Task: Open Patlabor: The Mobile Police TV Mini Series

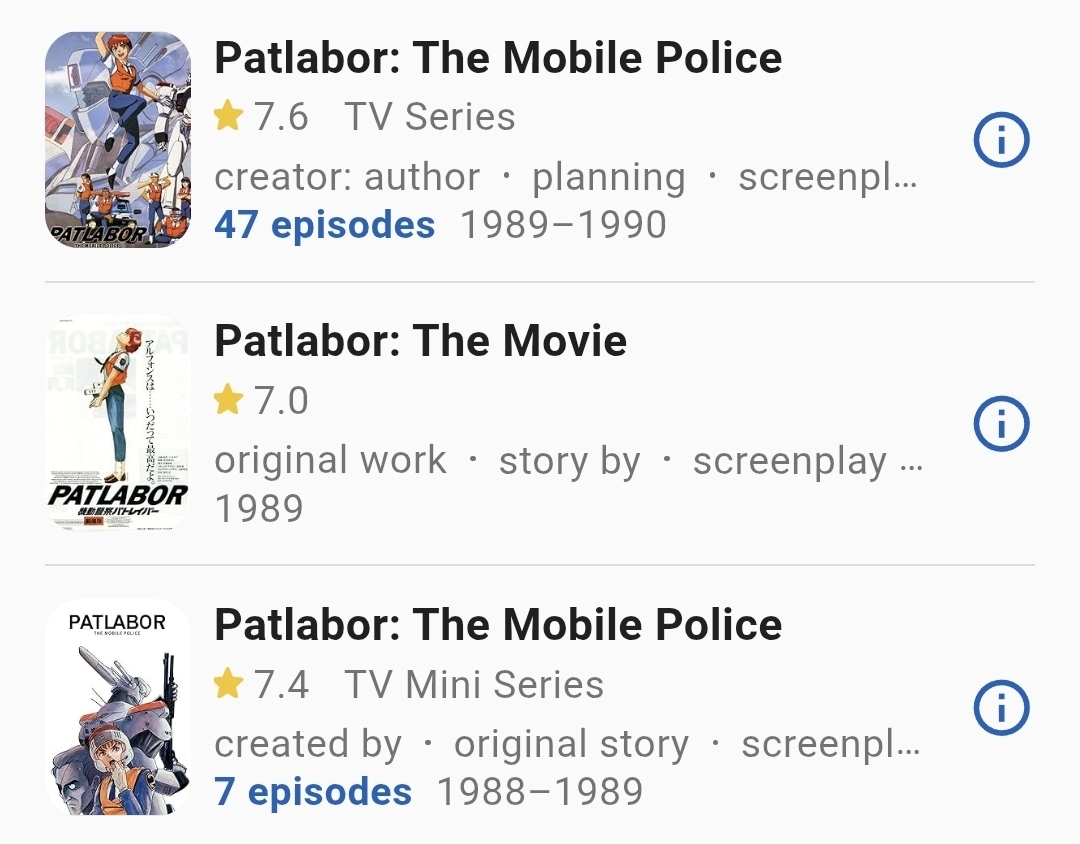Action: pyautogui.click(x=498, y=625)
